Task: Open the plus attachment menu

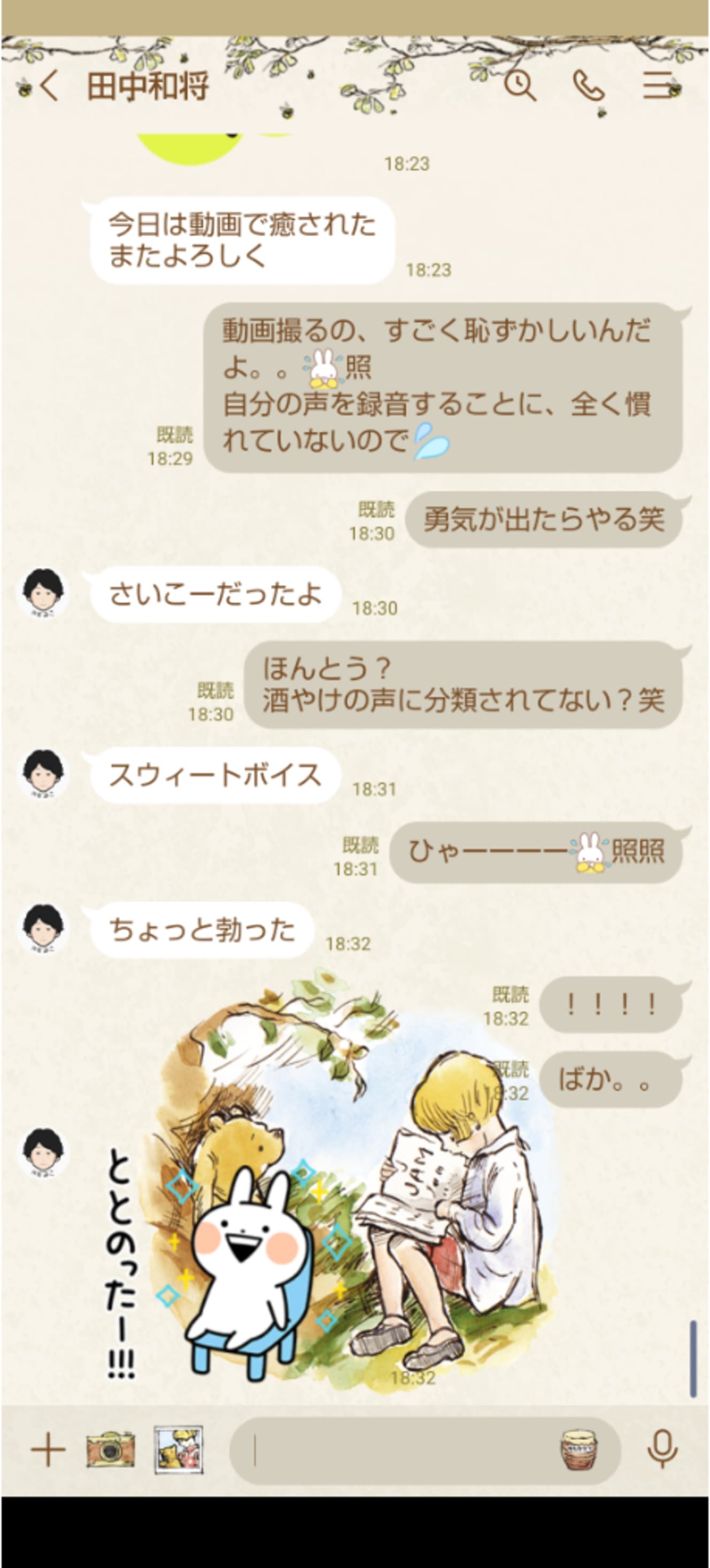Action: click(x=48, y=1450)
